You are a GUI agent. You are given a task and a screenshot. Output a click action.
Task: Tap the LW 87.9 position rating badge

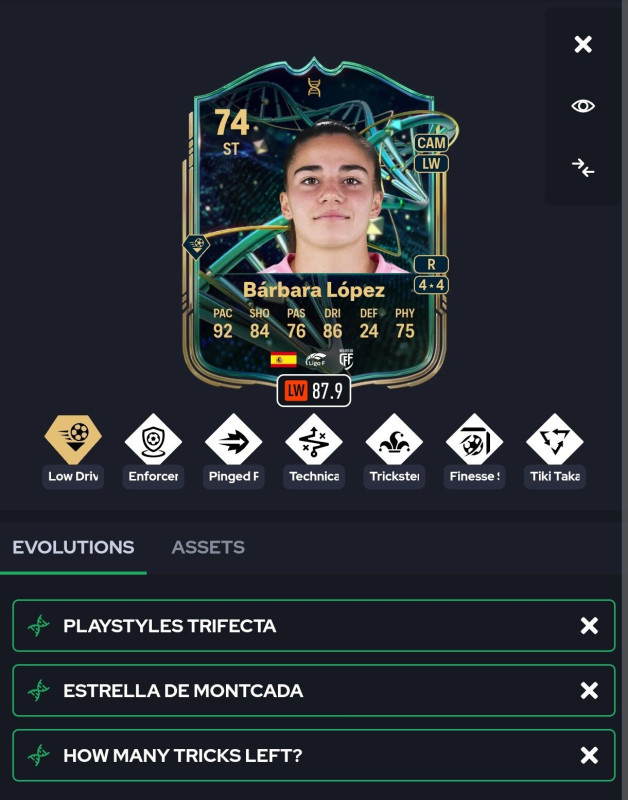[x=314, y=391]
